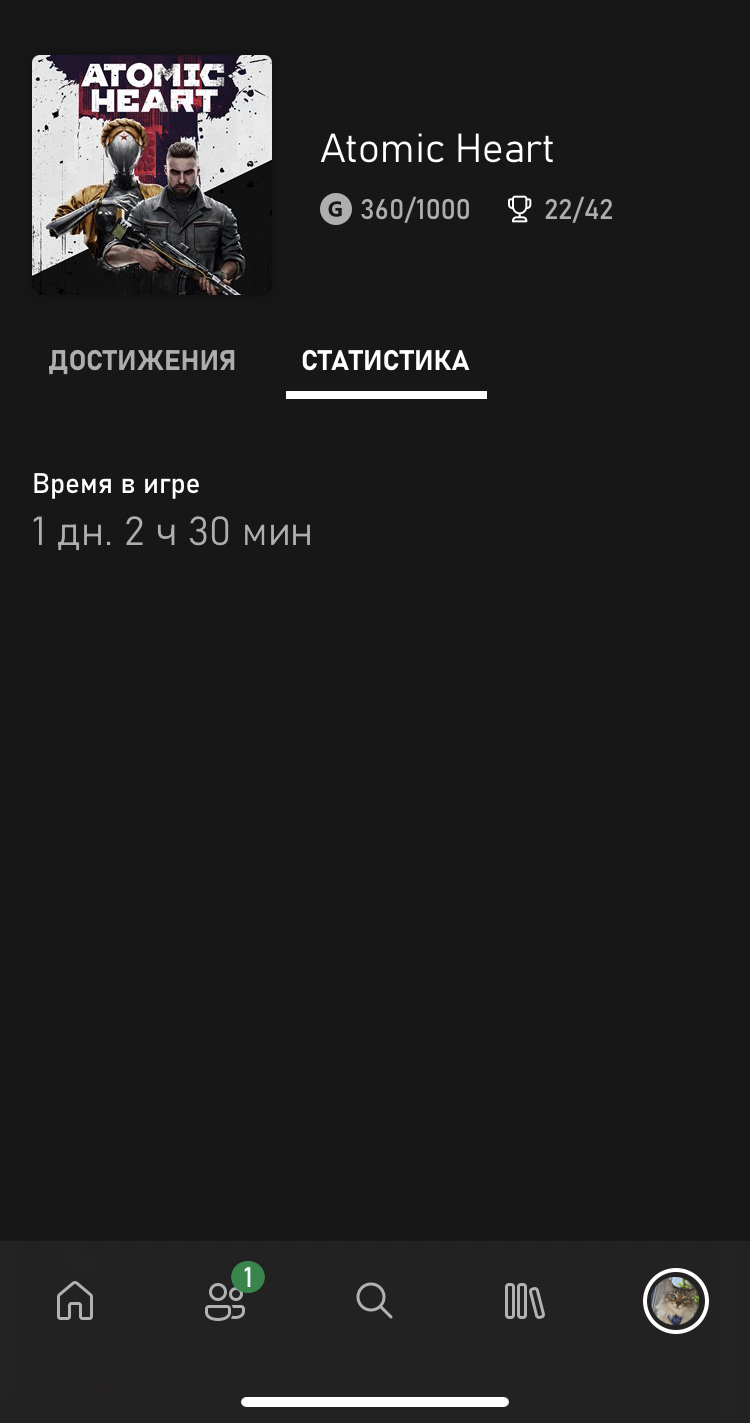Open the profile avatar tab
Screen dimensions: 750x1423
[x=675, y=1301]
